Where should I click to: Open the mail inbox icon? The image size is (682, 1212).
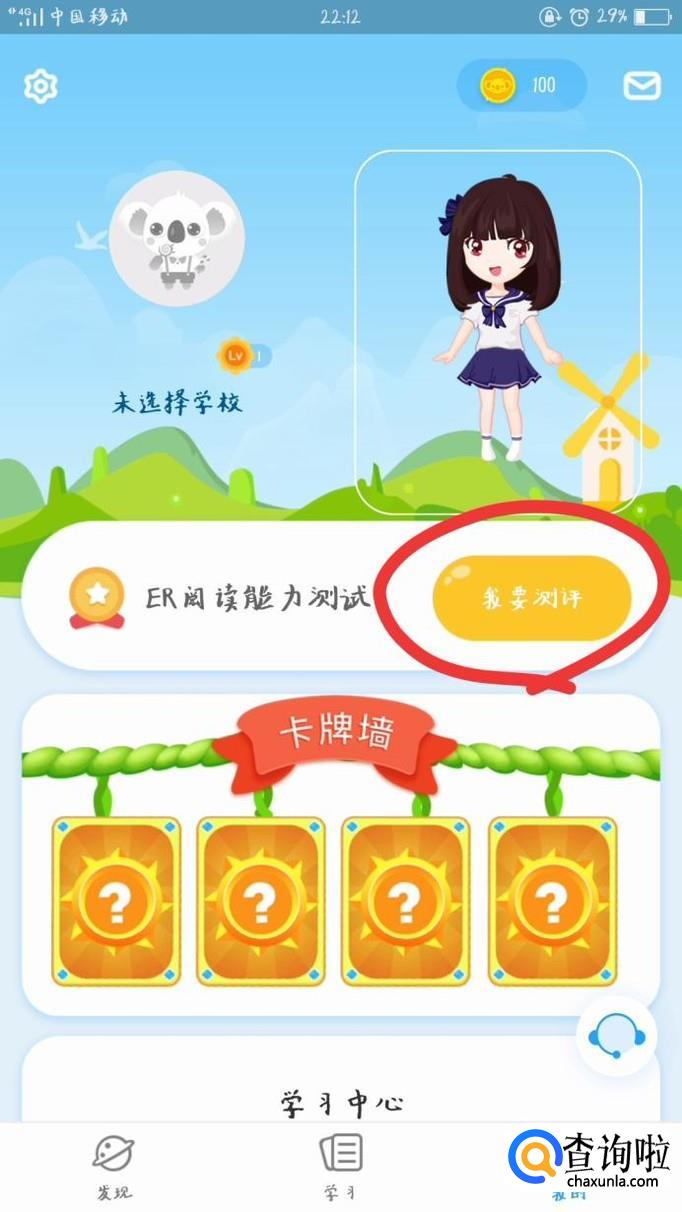point(642,86)
